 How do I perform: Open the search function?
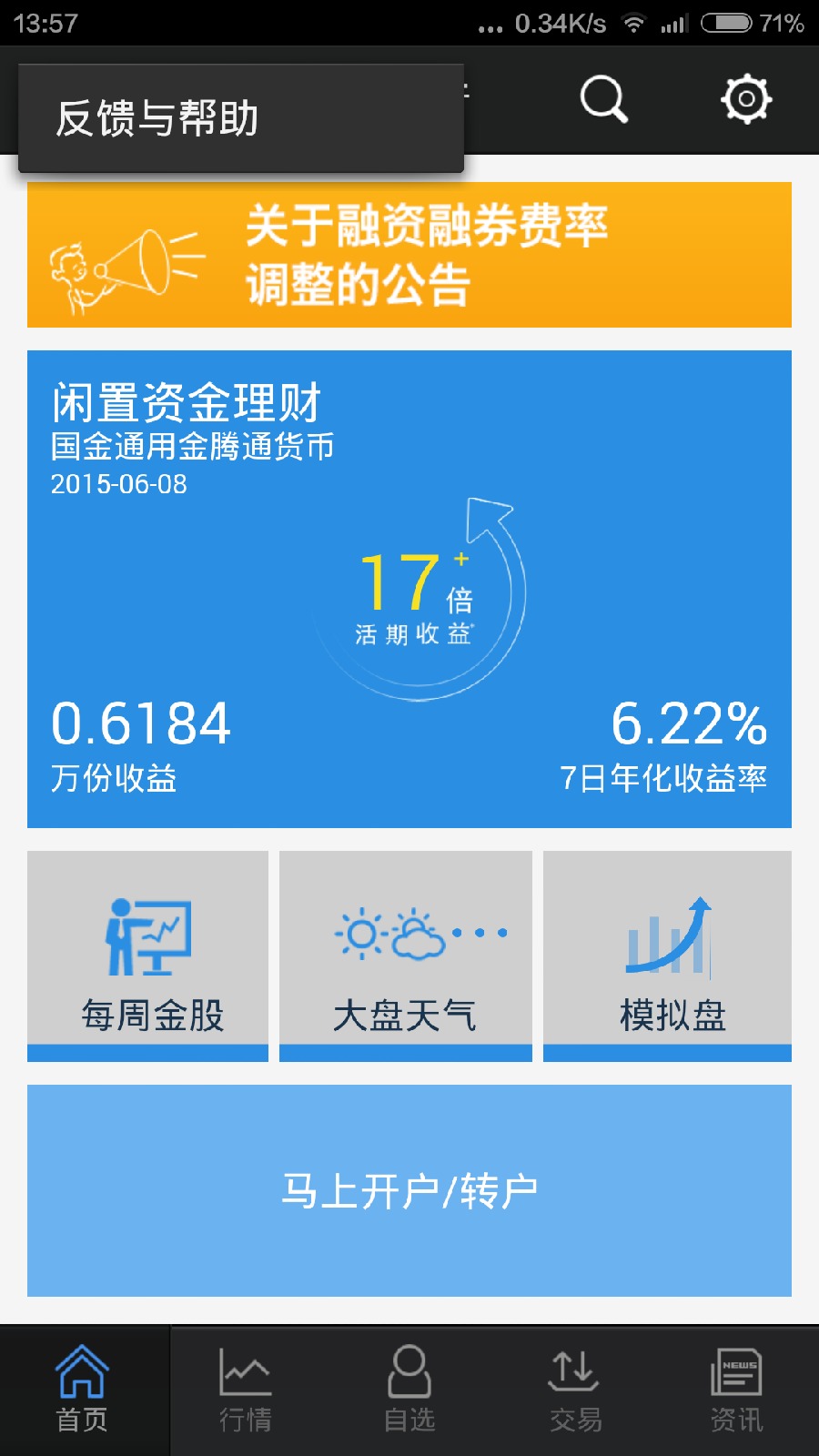[x=602, y=100]
